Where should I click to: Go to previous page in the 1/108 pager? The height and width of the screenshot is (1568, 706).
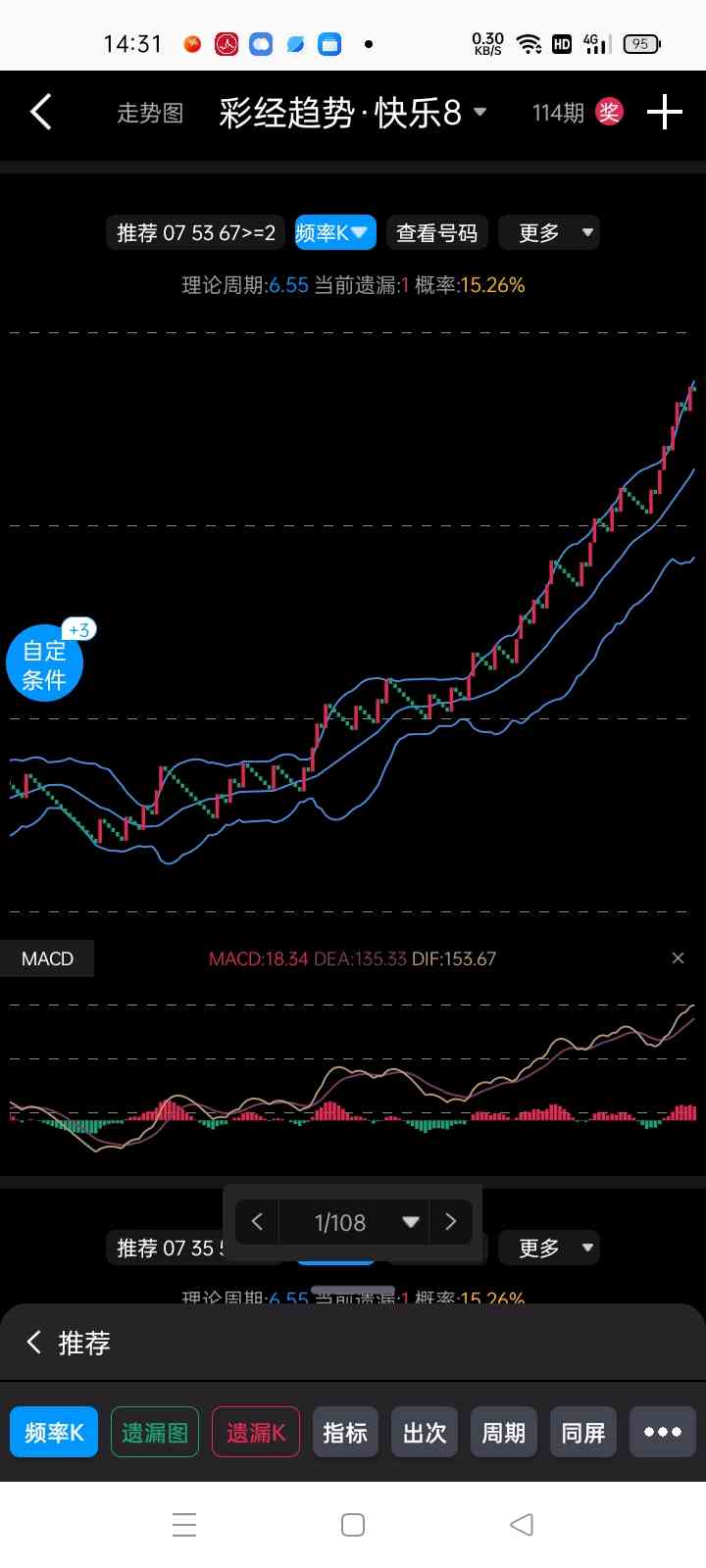(x=257, y=1222)
